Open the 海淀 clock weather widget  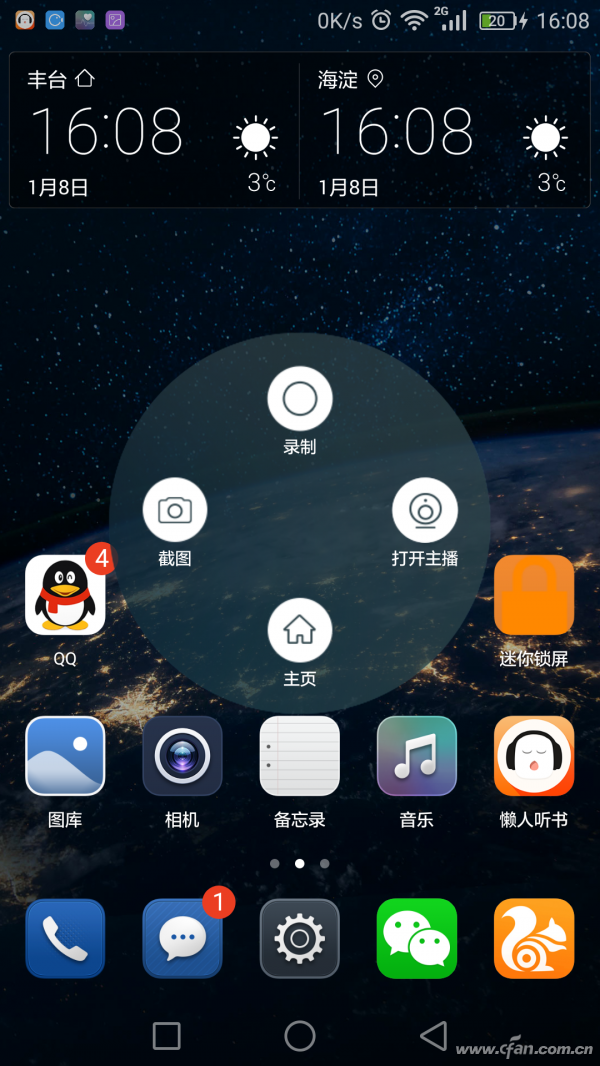click(445, 130)
